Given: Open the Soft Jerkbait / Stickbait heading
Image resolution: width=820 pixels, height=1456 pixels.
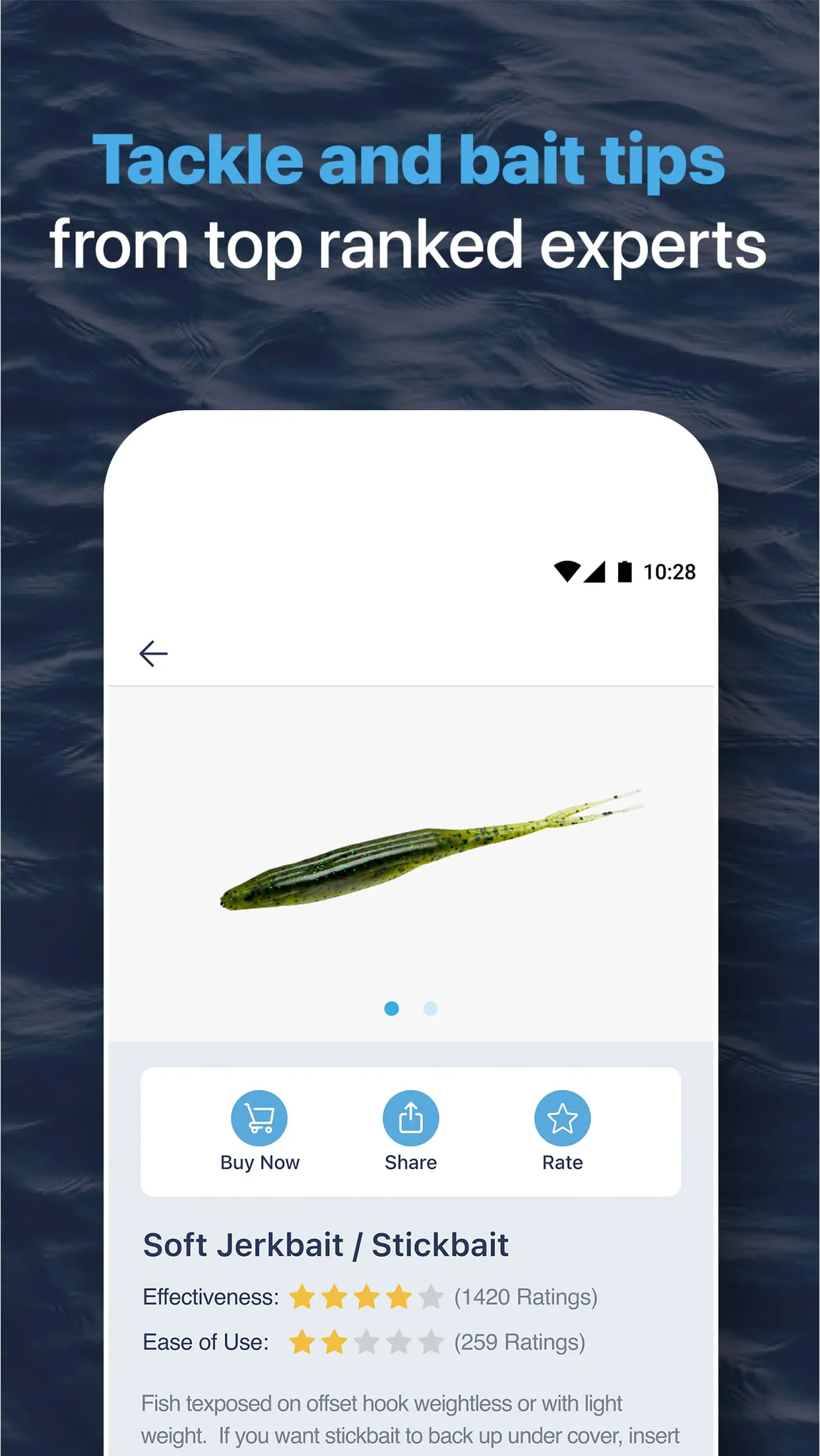Looking at the screenshot, I should pyautogui.click(x=325, y=1244).
